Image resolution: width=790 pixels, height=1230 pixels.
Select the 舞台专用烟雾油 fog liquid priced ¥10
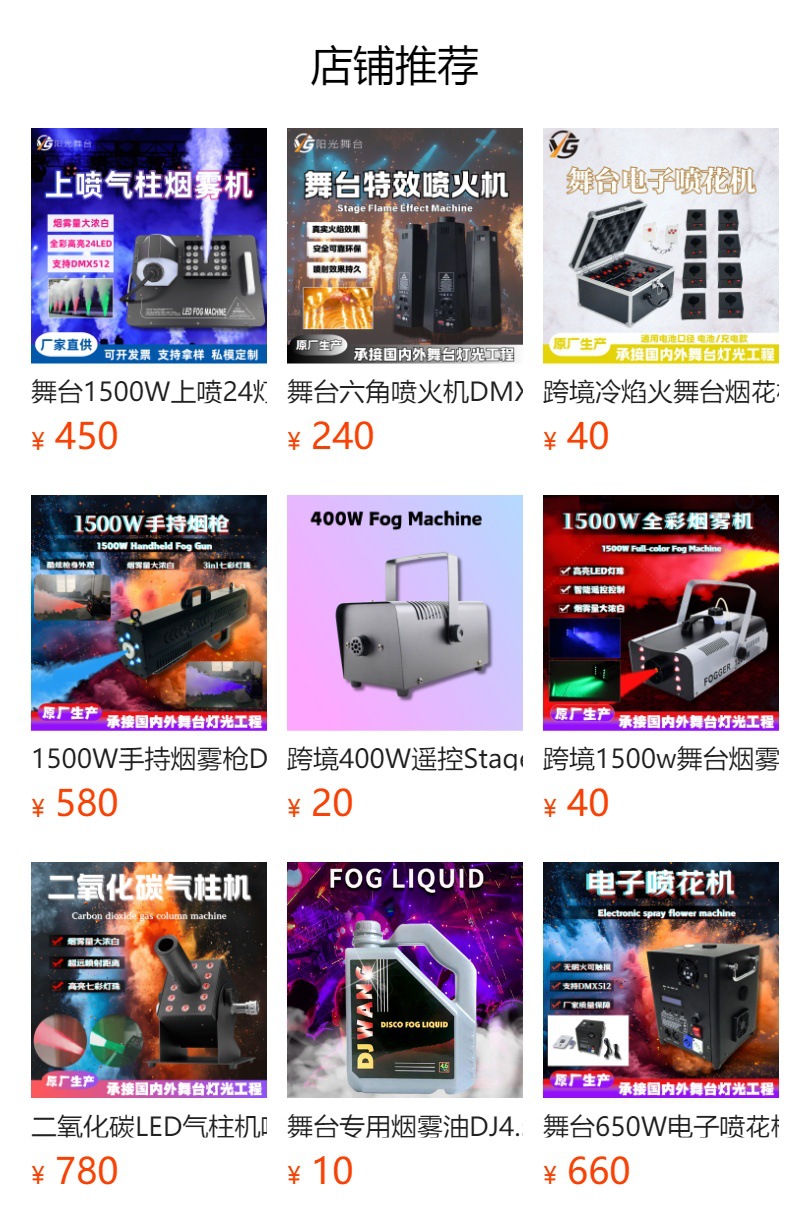tap(405, 980)
